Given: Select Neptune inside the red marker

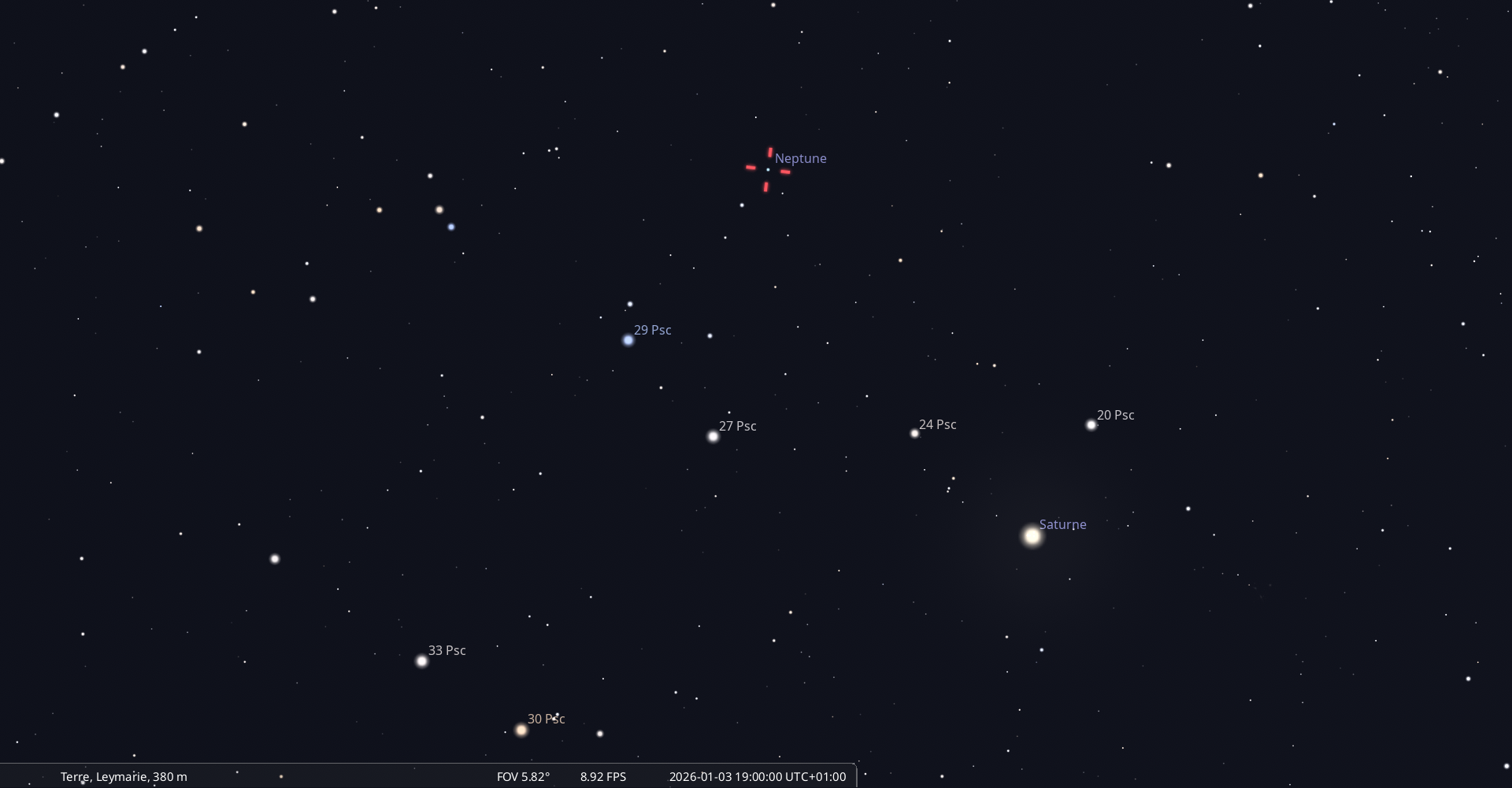Looking at the screenshot, I should point(768,169).
